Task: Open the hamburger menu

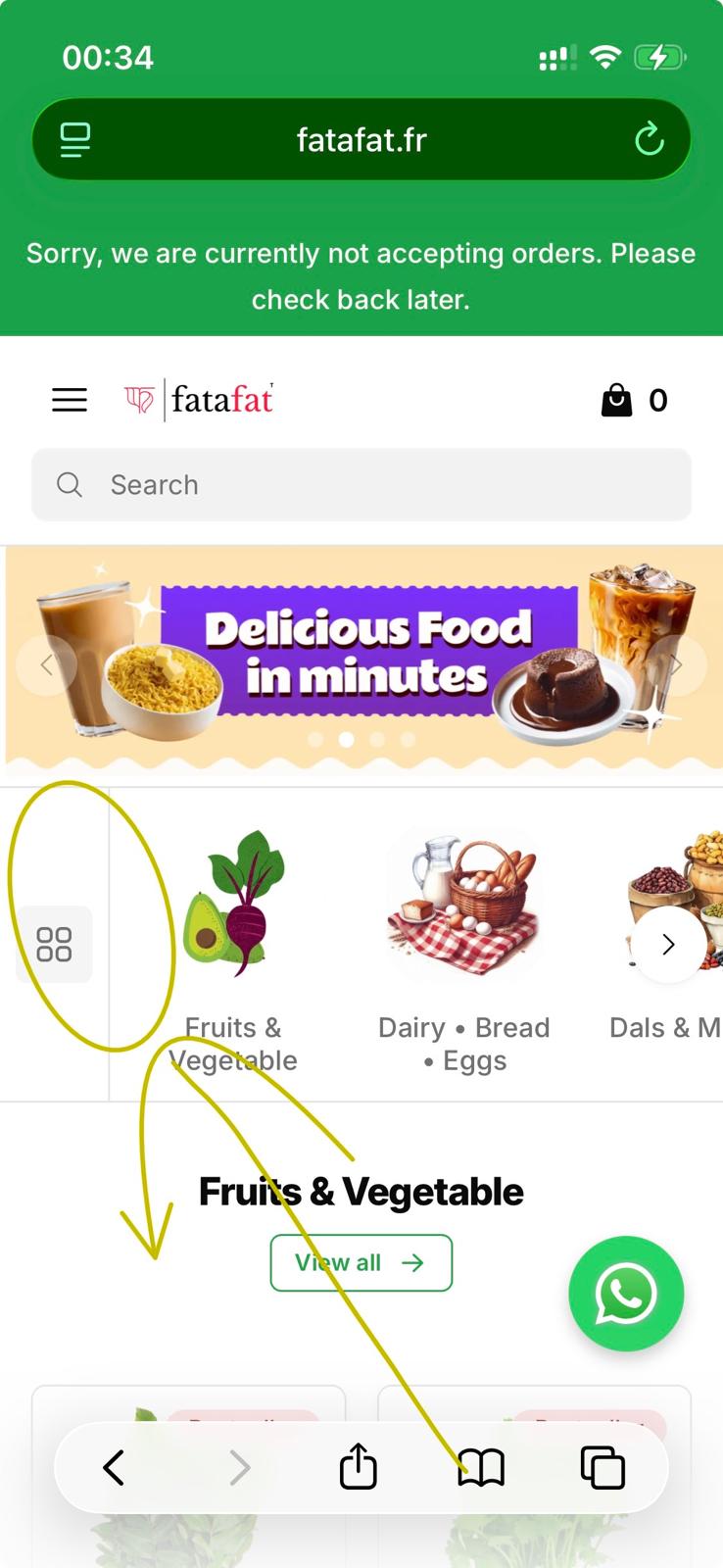Action: tap(70, 400)
